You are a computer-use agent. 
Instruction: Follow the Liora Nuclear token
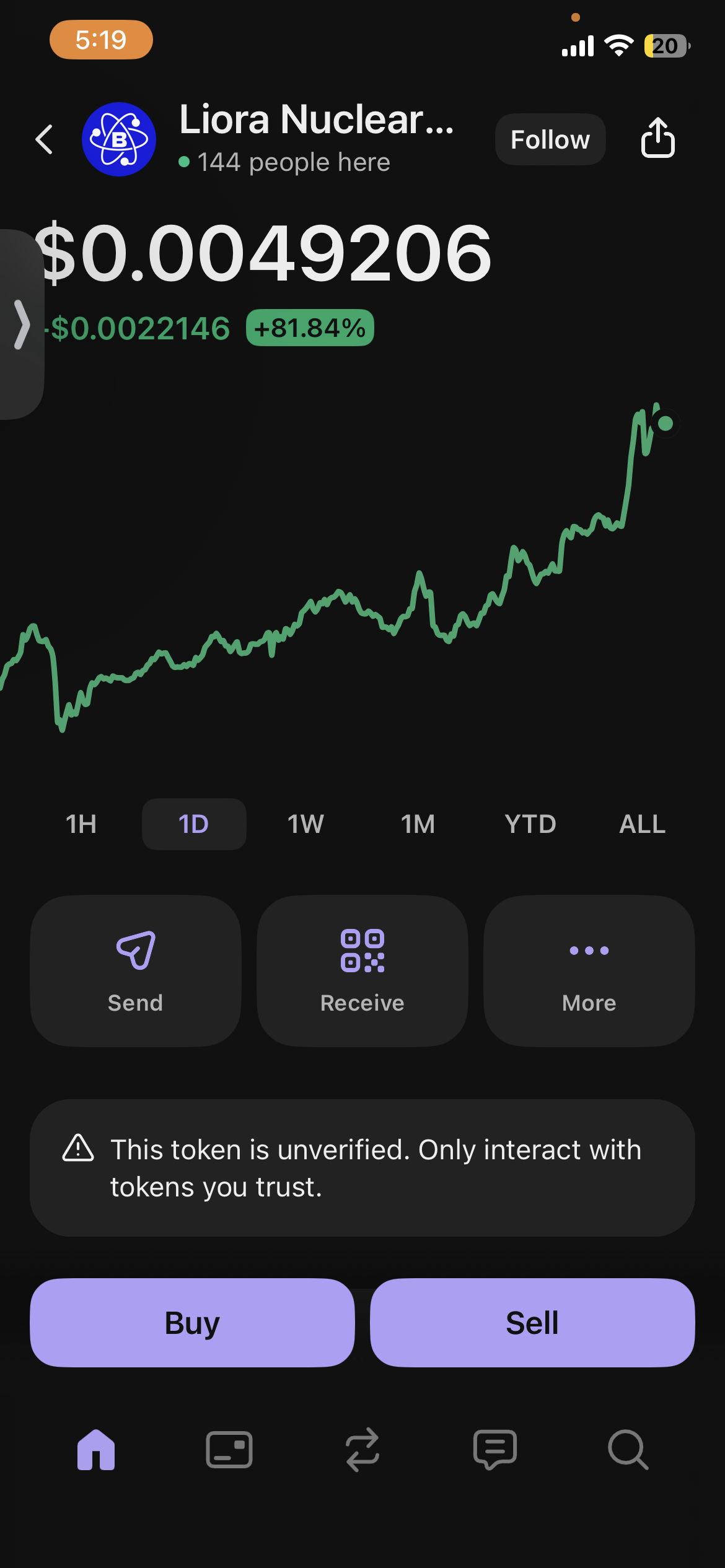click(x=550, y=139)
